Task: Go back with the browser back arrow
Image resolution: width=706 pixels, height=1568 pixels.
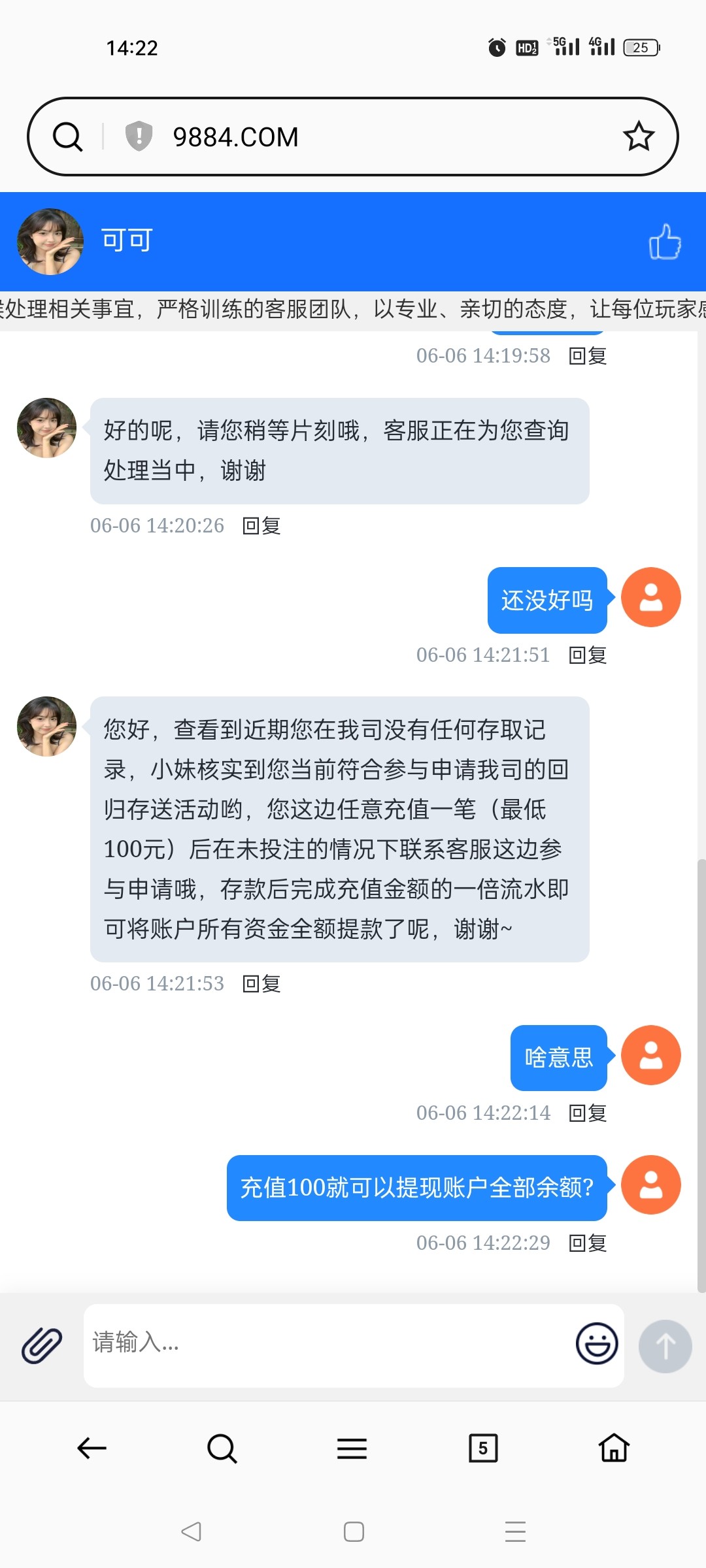Action: coord(92,1448)
